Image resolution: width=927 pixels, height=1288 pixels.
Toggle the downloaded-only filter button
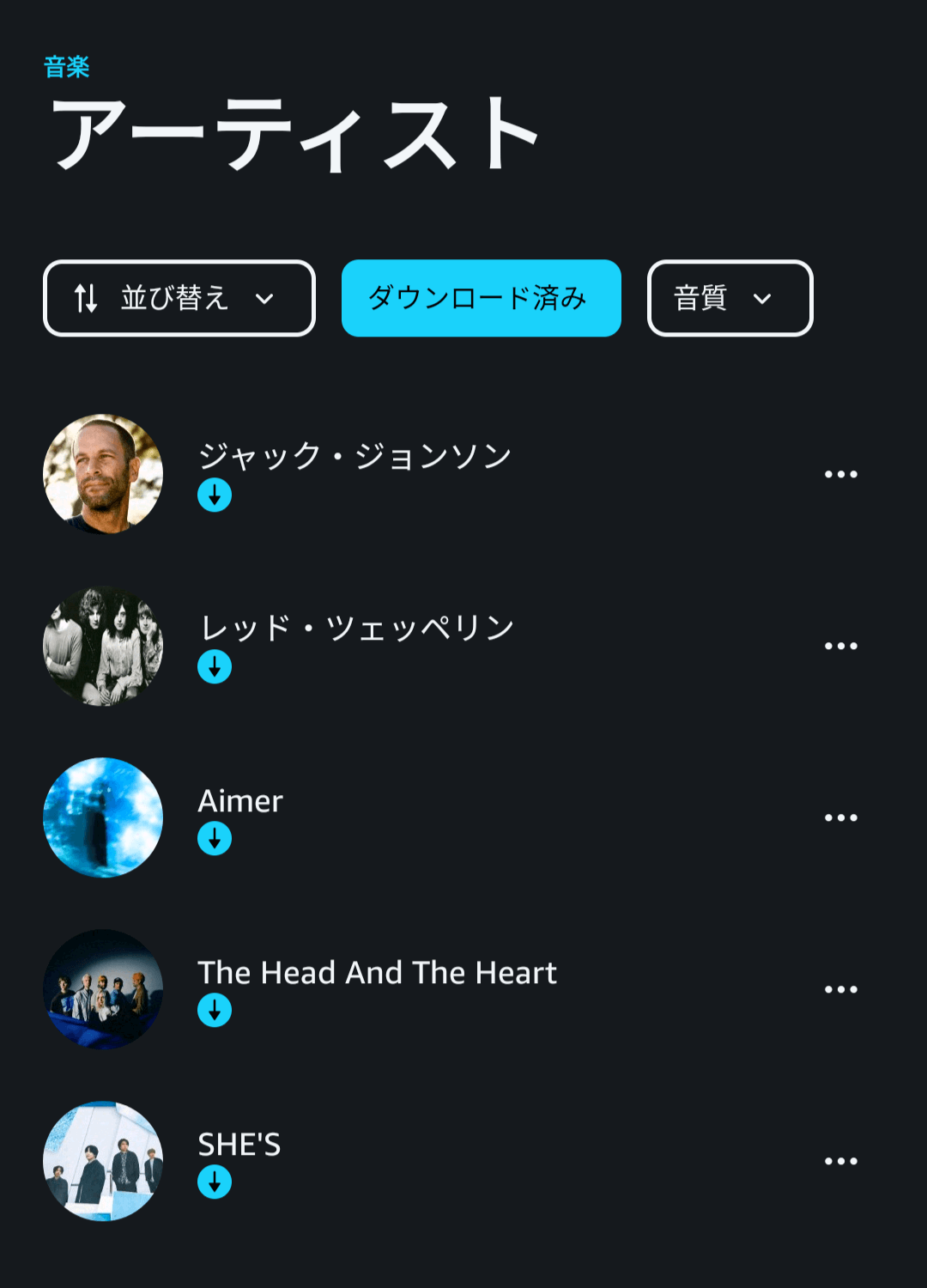pos(480,298)
